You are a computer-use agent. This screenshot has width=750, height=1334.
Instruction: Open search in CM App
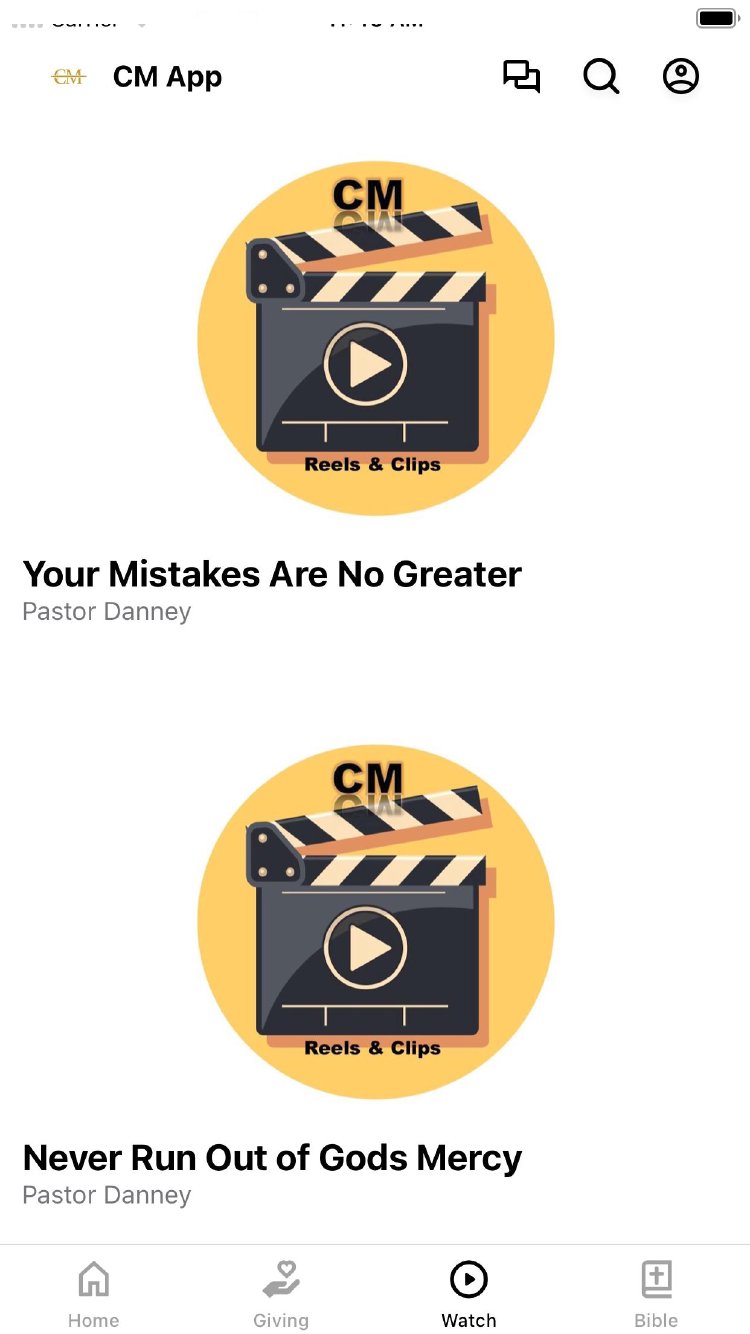(601, 77)
